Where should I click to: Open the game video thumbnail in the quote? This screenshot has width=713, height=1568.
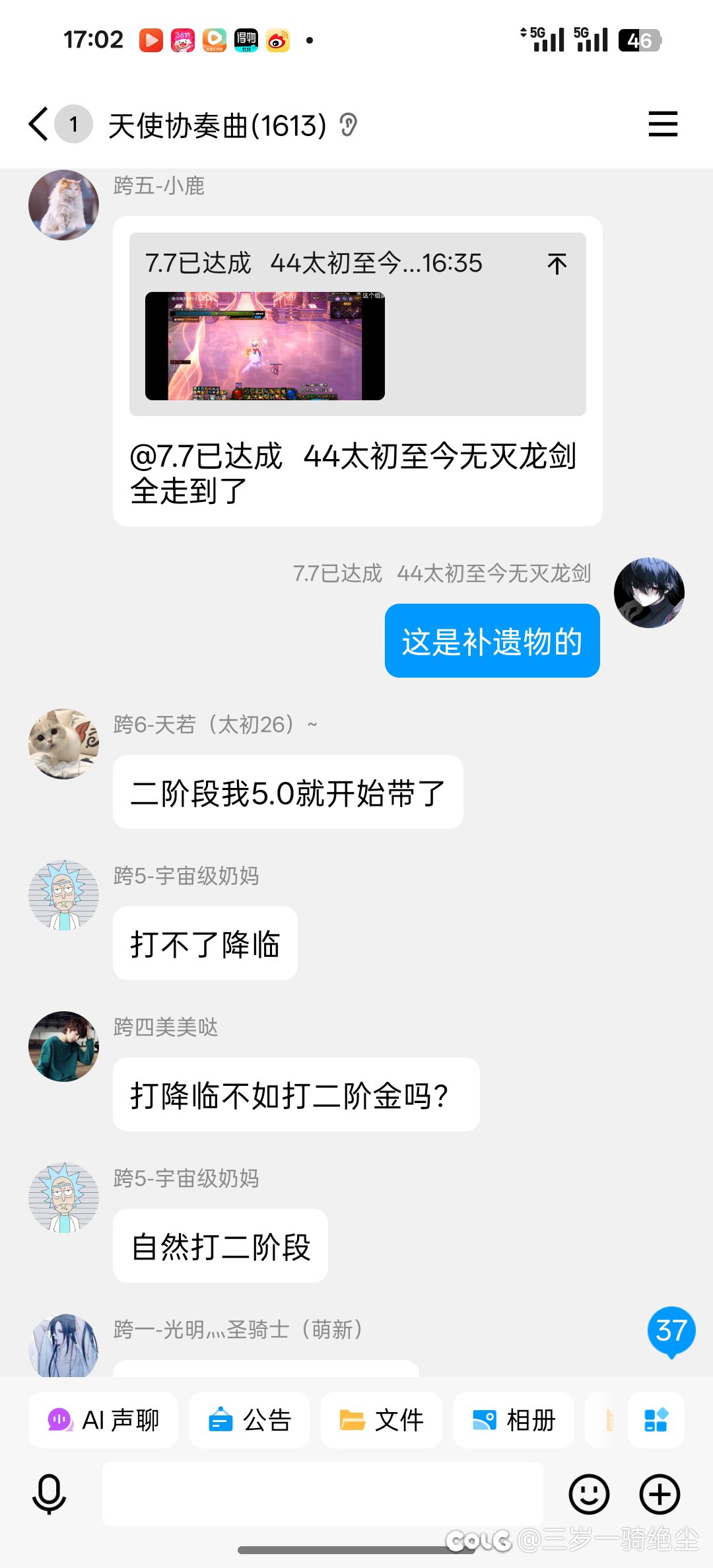pos(265,346)
